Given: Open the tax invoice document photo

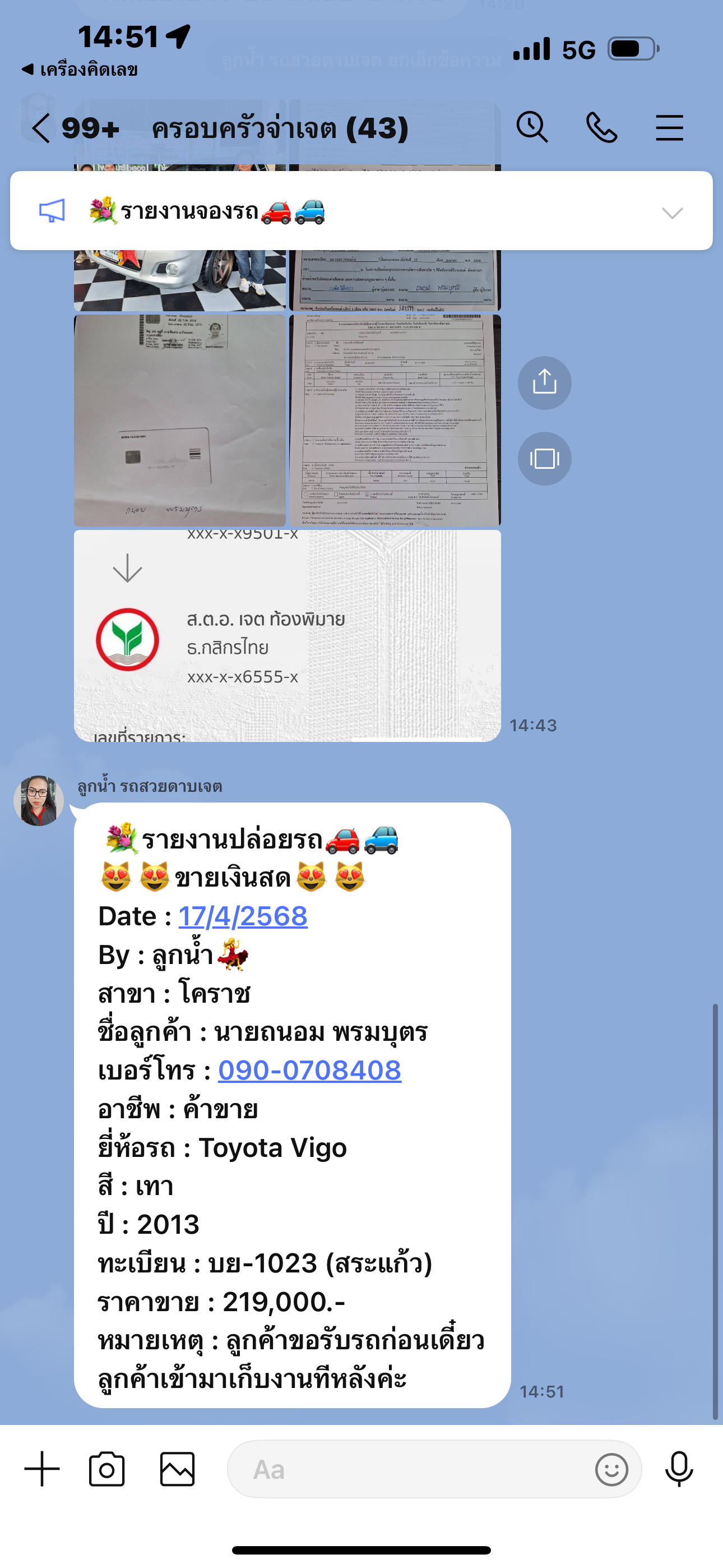Looking at the screenshot, I should tap(395, 420).
